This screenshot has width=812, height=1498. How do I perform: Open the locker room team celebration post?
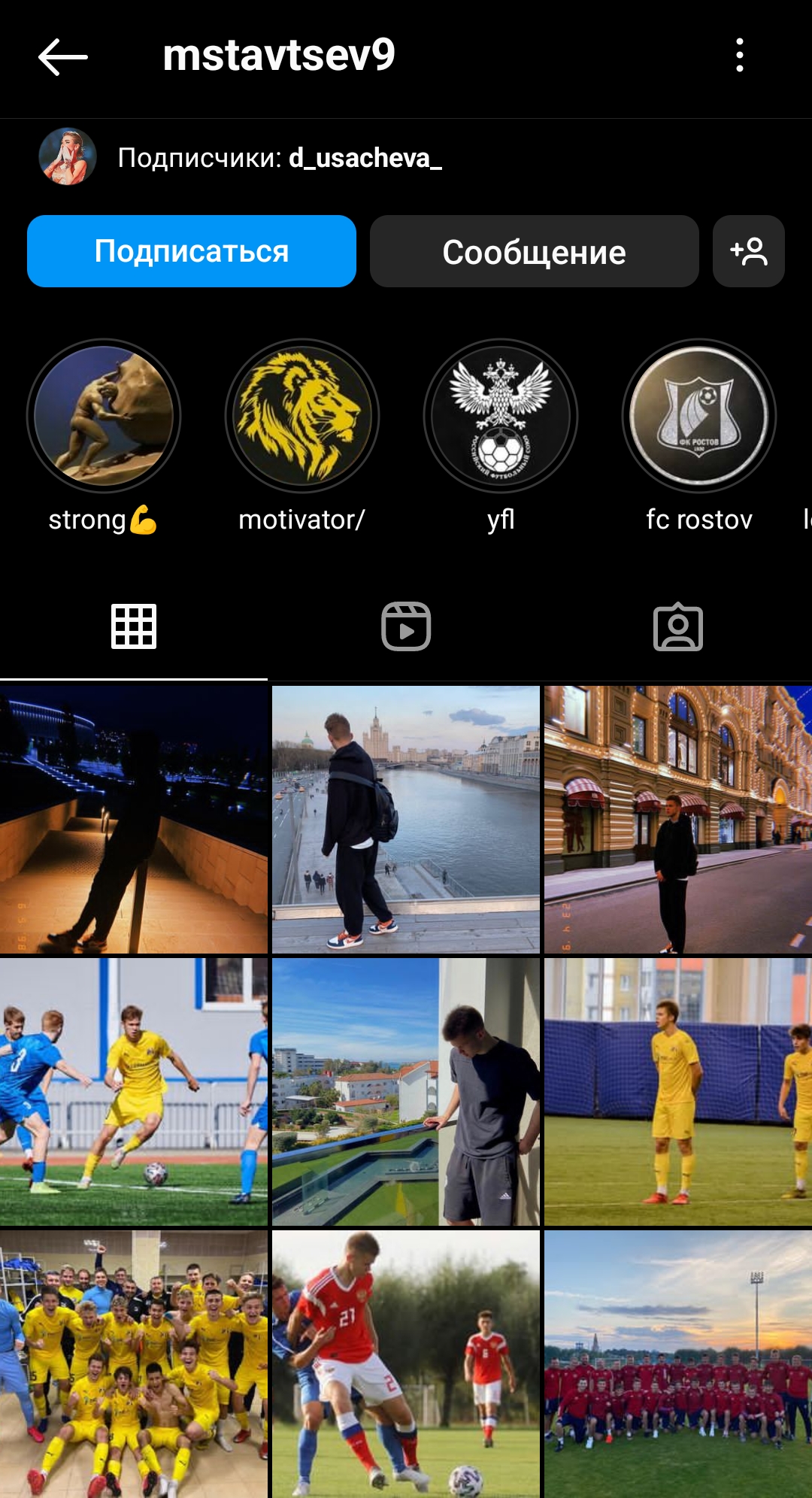[134, 1364]
